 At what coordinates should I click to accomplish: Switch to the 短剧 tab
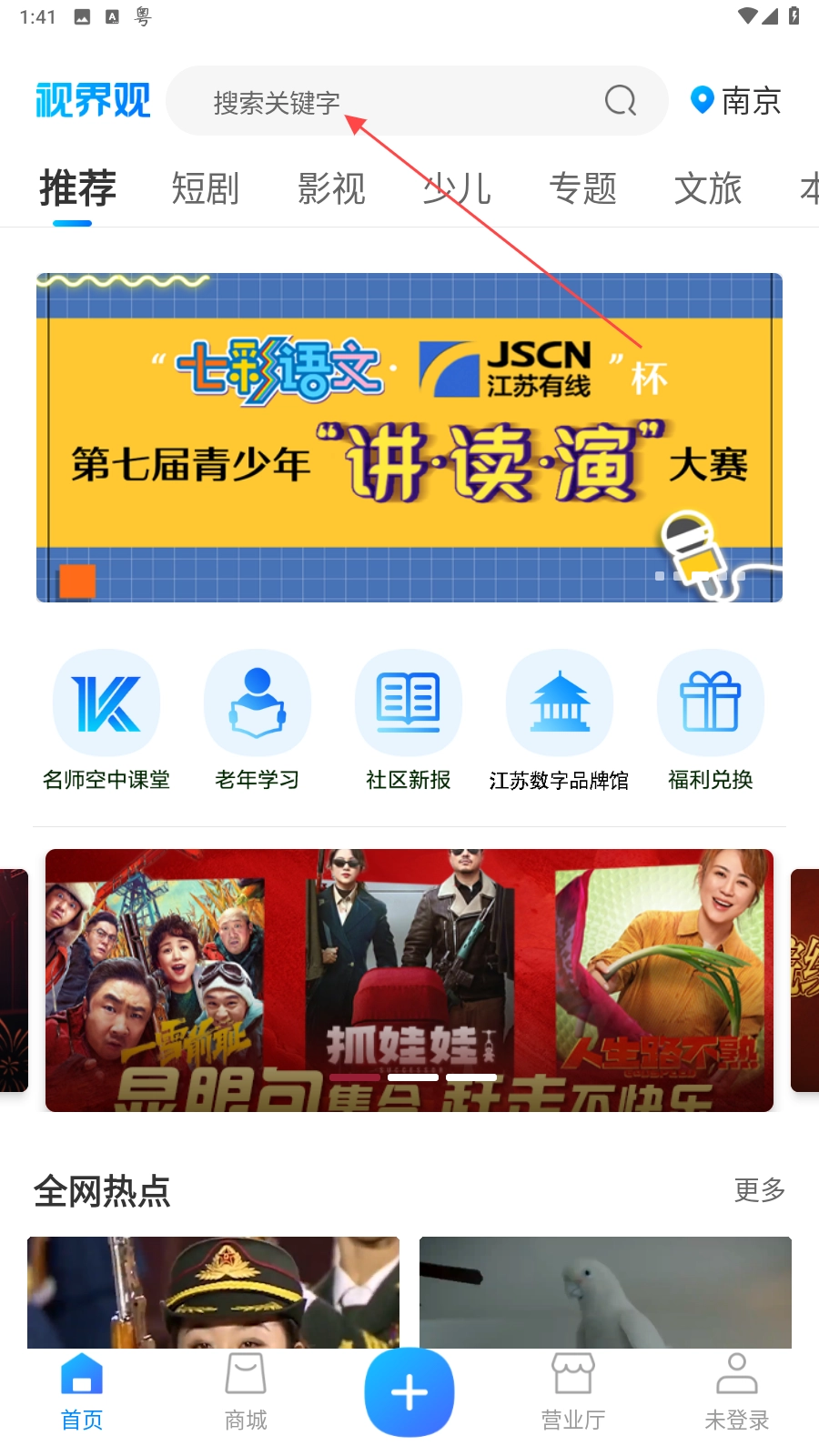tap(206, 188)
